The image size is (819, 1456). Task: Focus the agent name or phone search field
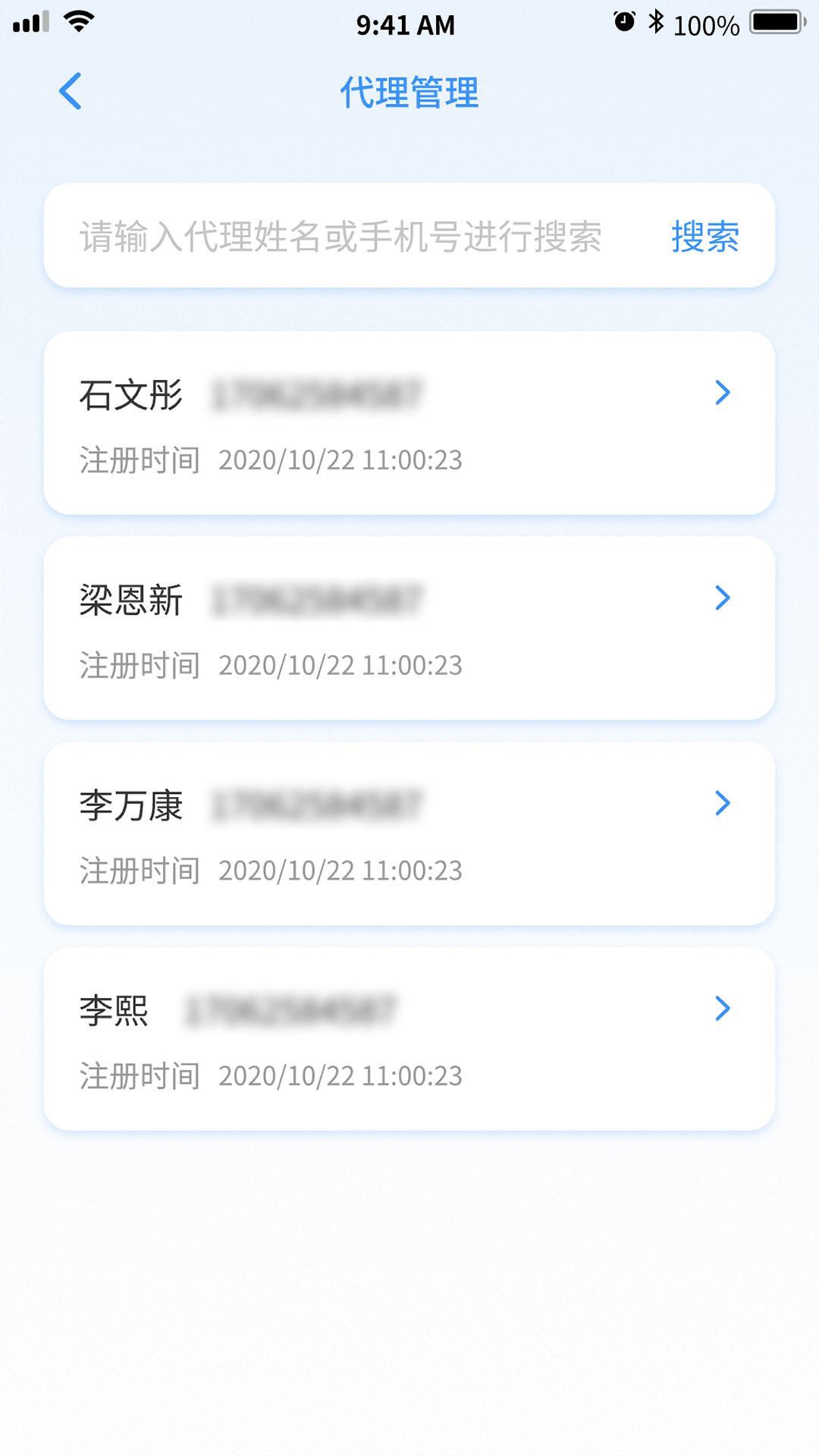(x=341, y=236)
